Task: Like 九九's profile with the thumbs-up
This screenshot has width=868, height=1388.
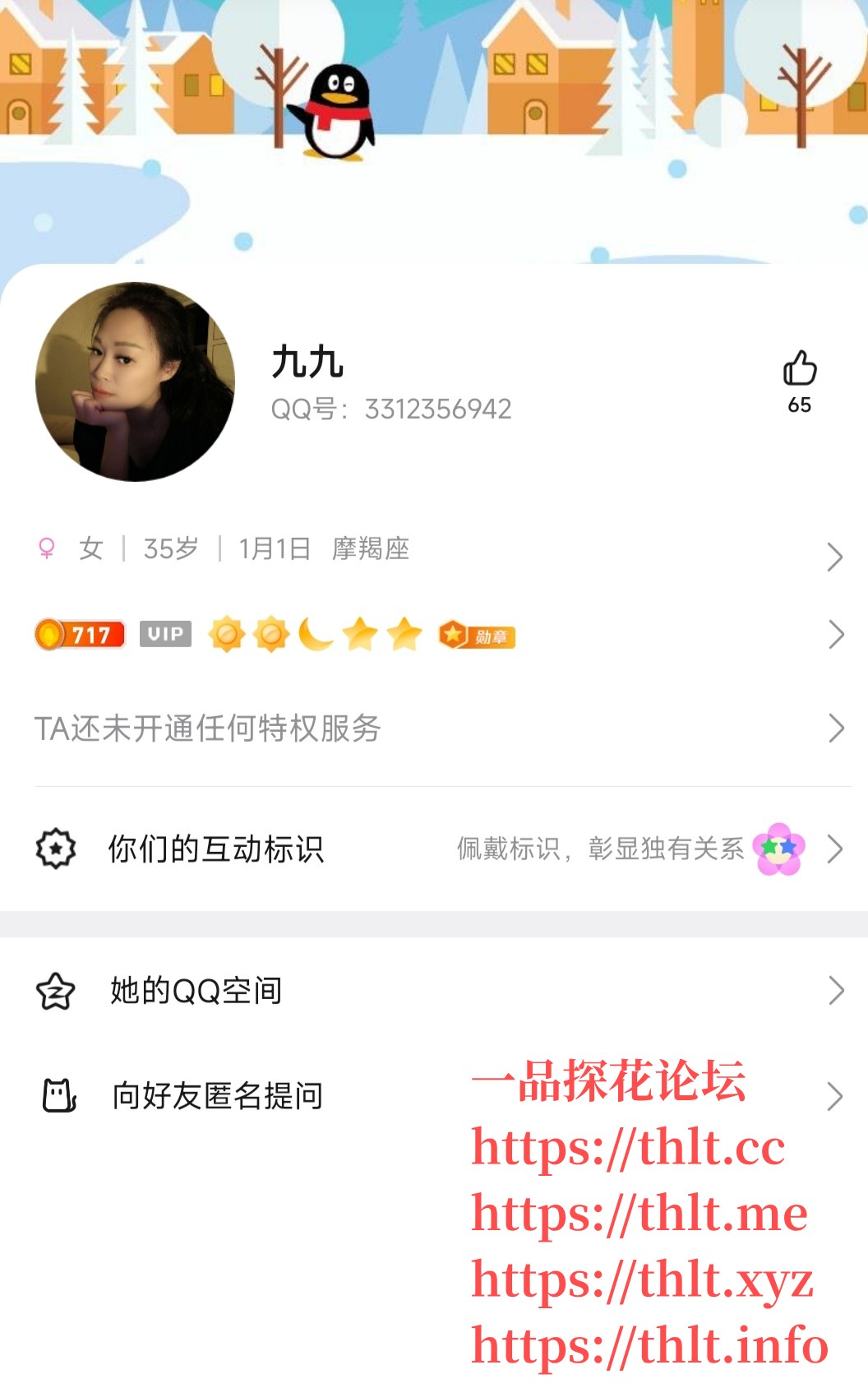Action: coord(799,369)
